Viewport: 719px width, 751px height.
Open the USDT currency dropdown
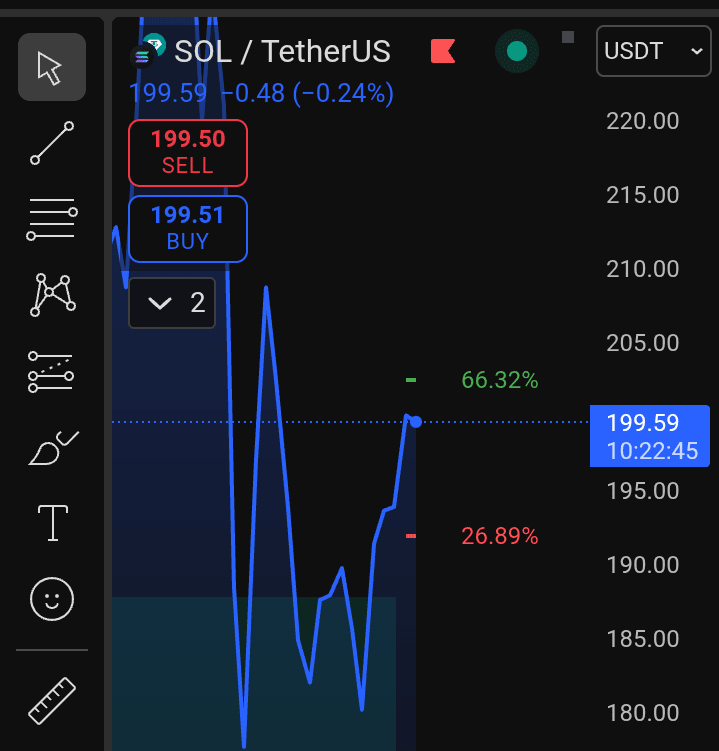point(654,51)
